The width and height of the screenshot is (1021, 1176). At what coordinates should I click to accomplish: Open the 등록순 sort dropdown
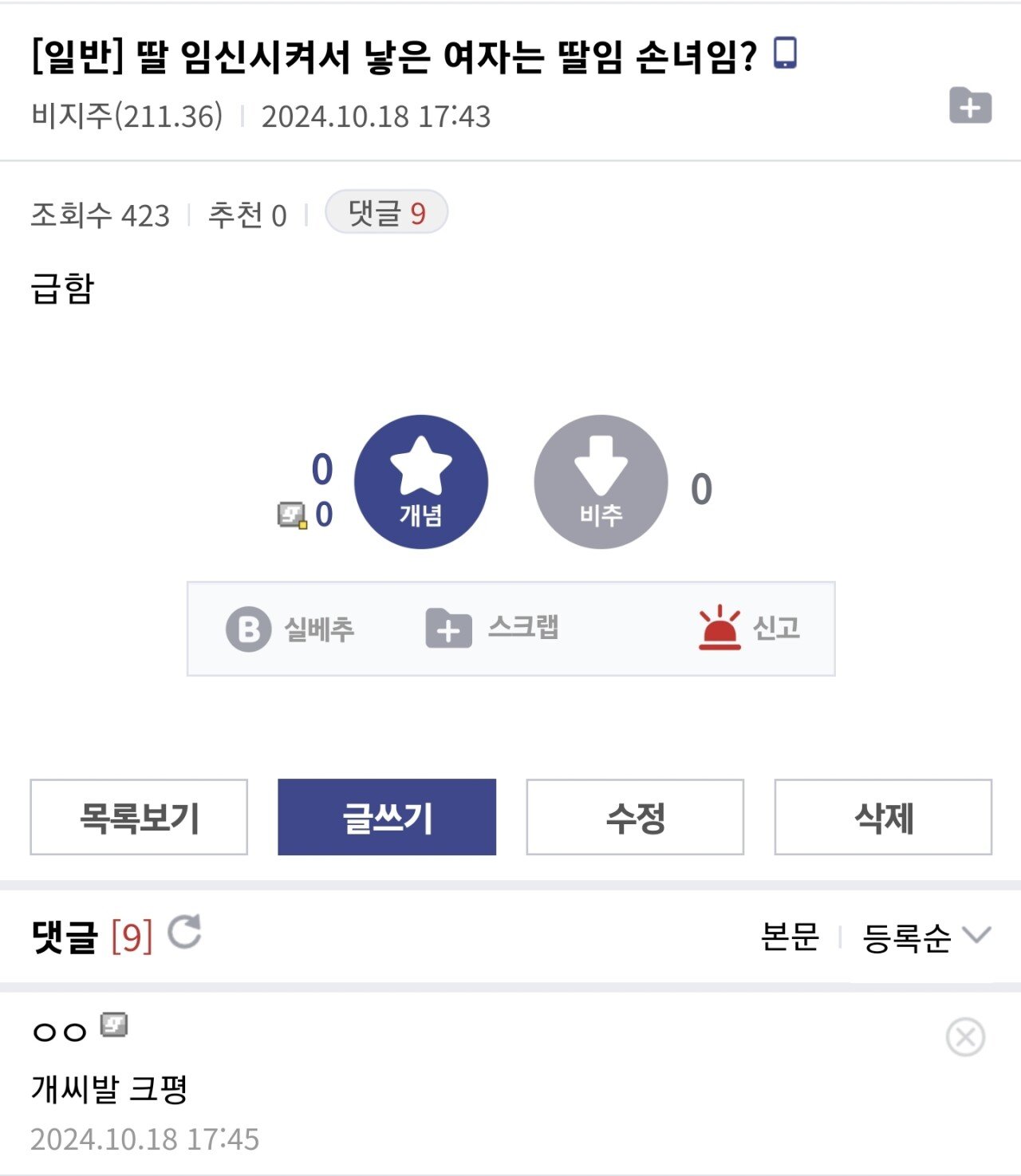pos(927,937)
